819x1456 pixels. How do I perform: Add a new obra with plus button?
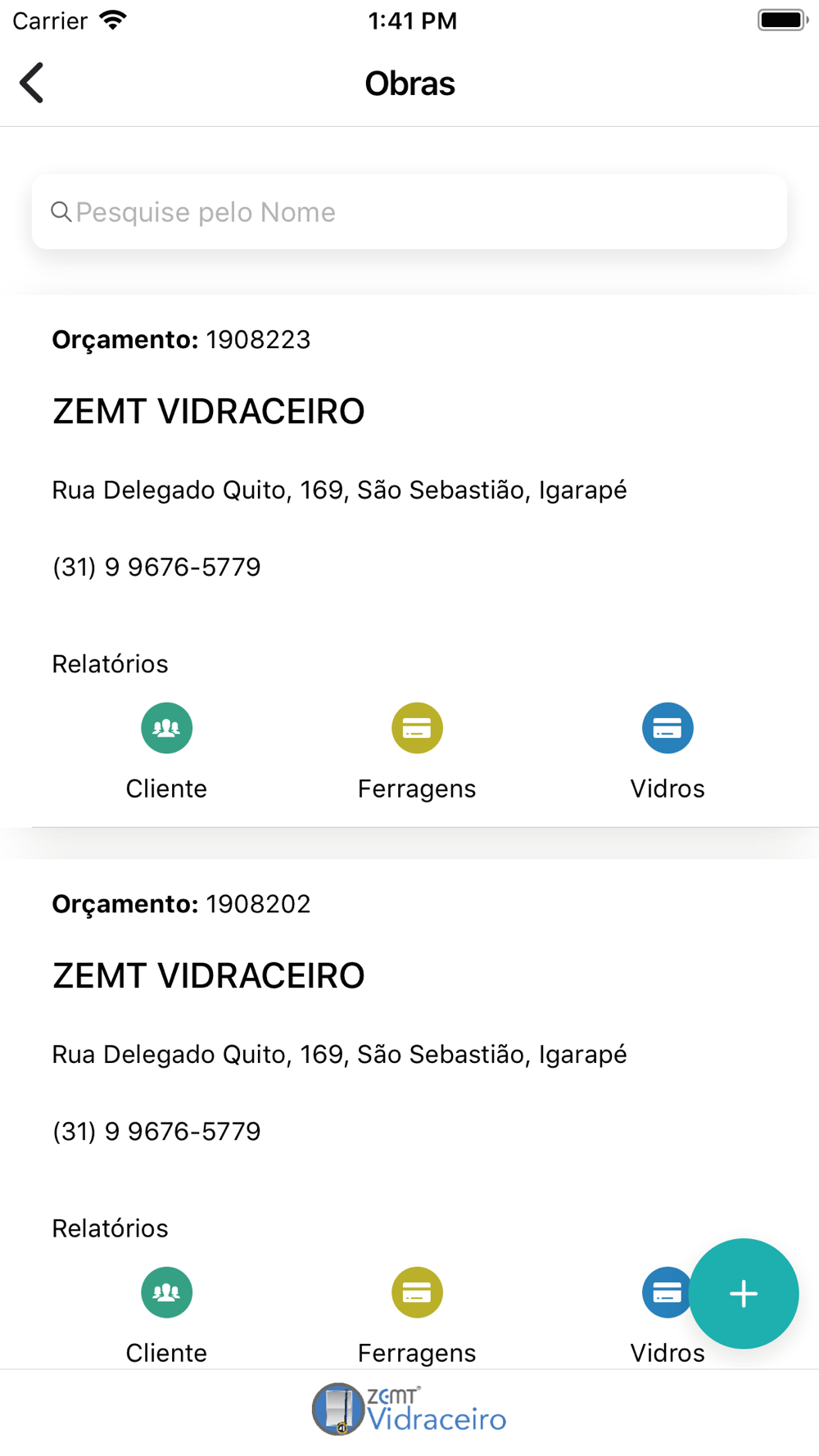(x=743, y=1294)
